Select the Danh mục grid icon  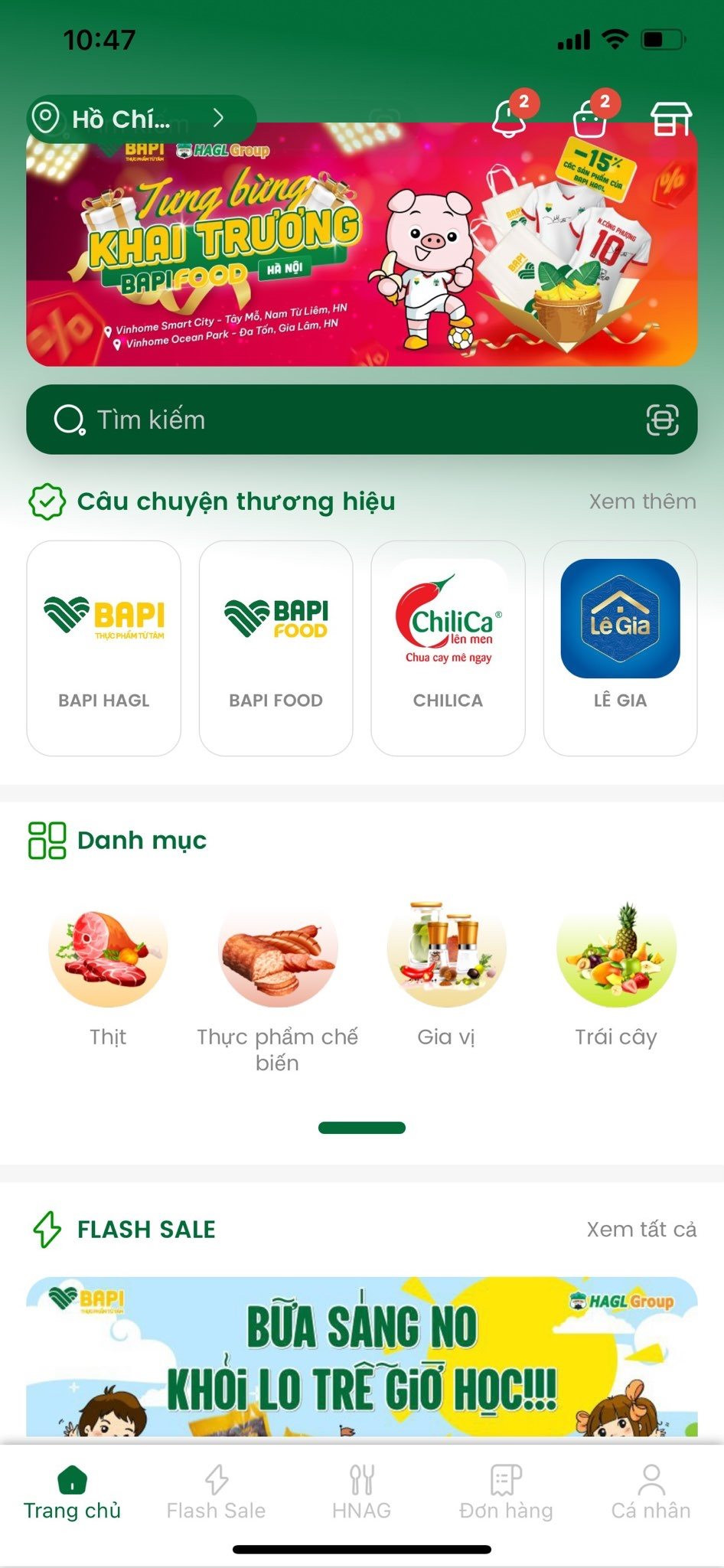pos(44,838)
